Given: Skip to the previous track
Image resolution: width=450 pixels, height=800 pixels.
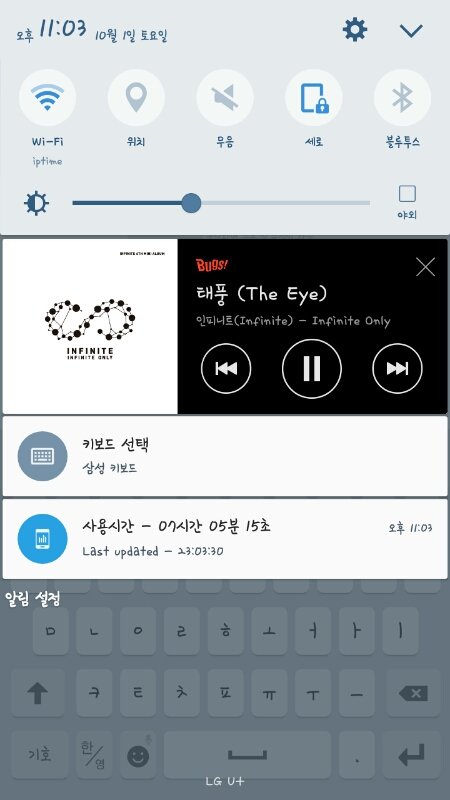Looking at the screenshot, I should point(226,368).
